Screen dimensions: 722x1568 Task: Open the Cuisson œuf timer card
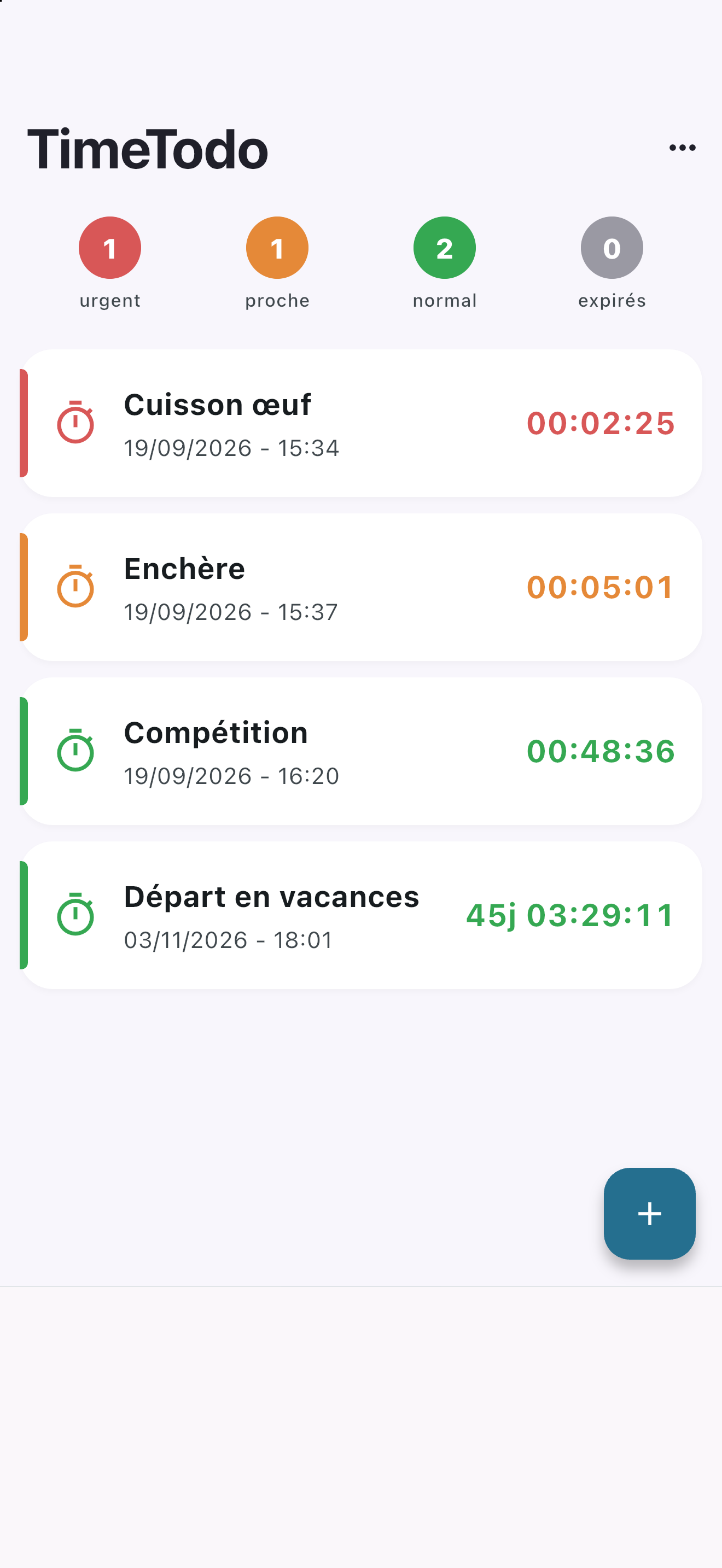(361, 423)
